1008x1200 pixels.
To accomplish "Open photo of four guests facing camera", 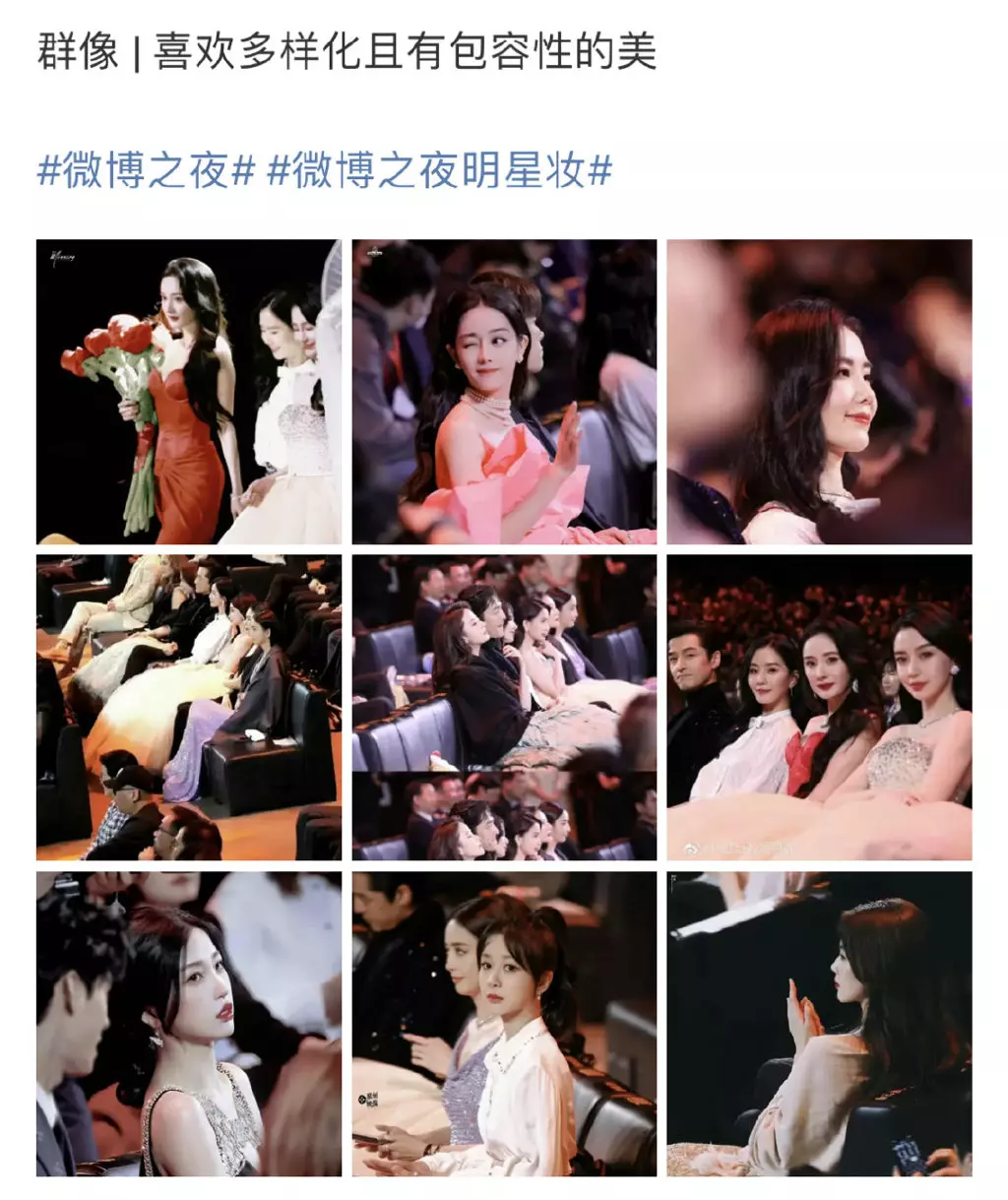I will (x=819, y=707).
